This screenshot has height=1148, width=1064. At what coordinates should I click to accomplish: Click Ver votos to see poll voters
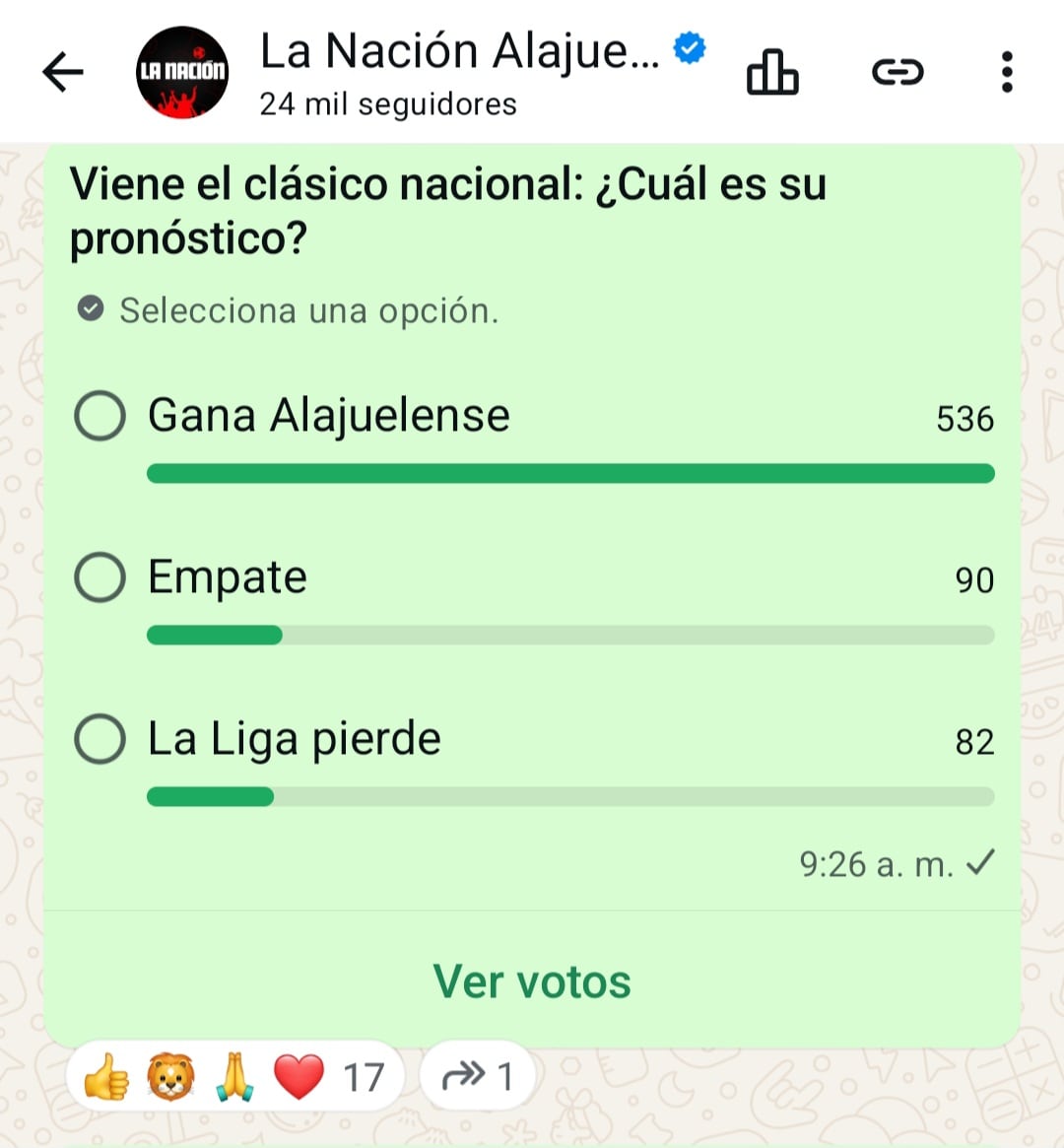(531, 980)
